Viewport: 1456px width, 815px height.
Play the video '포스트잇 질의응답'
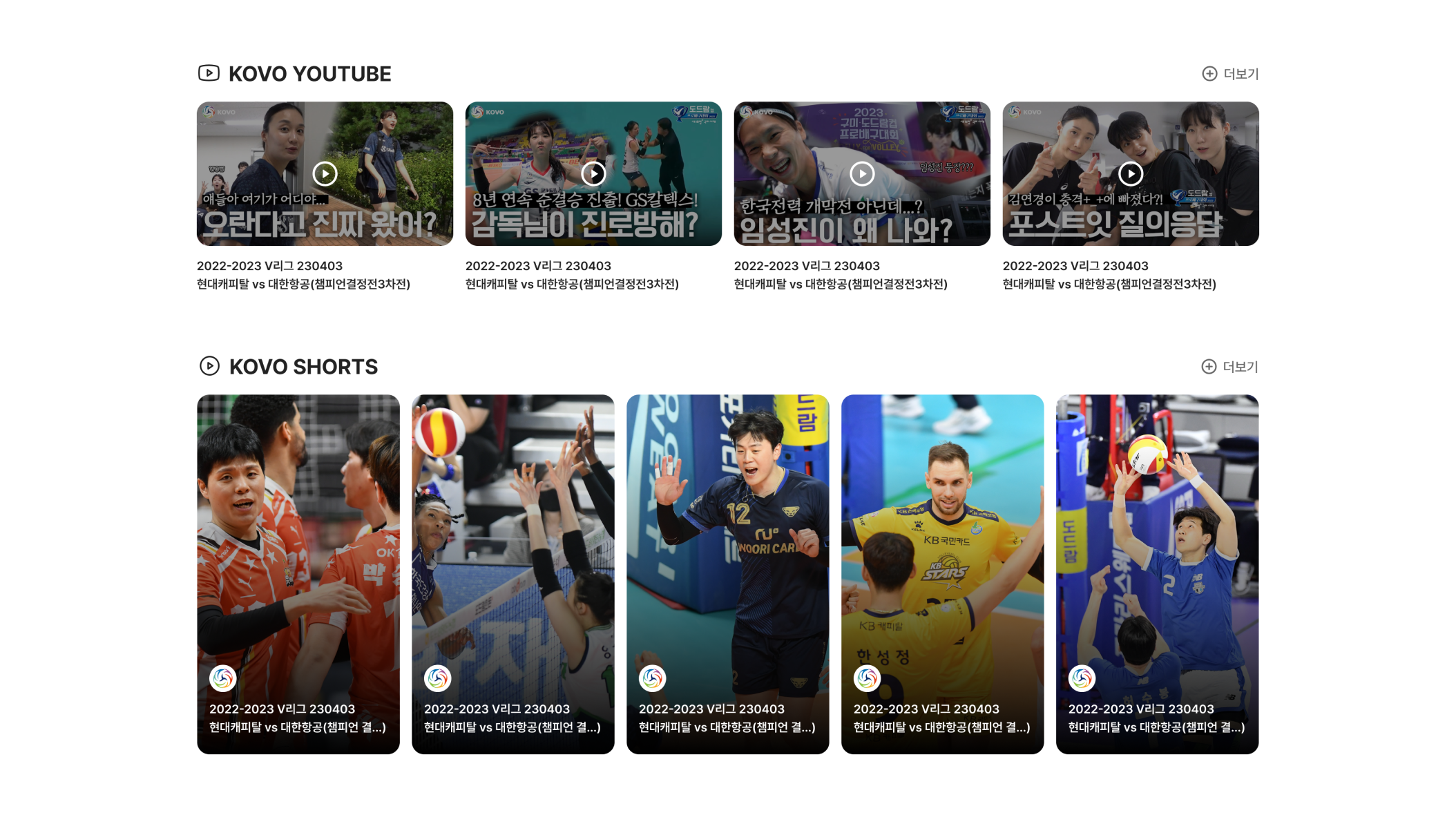click(x=1131, y=174)
